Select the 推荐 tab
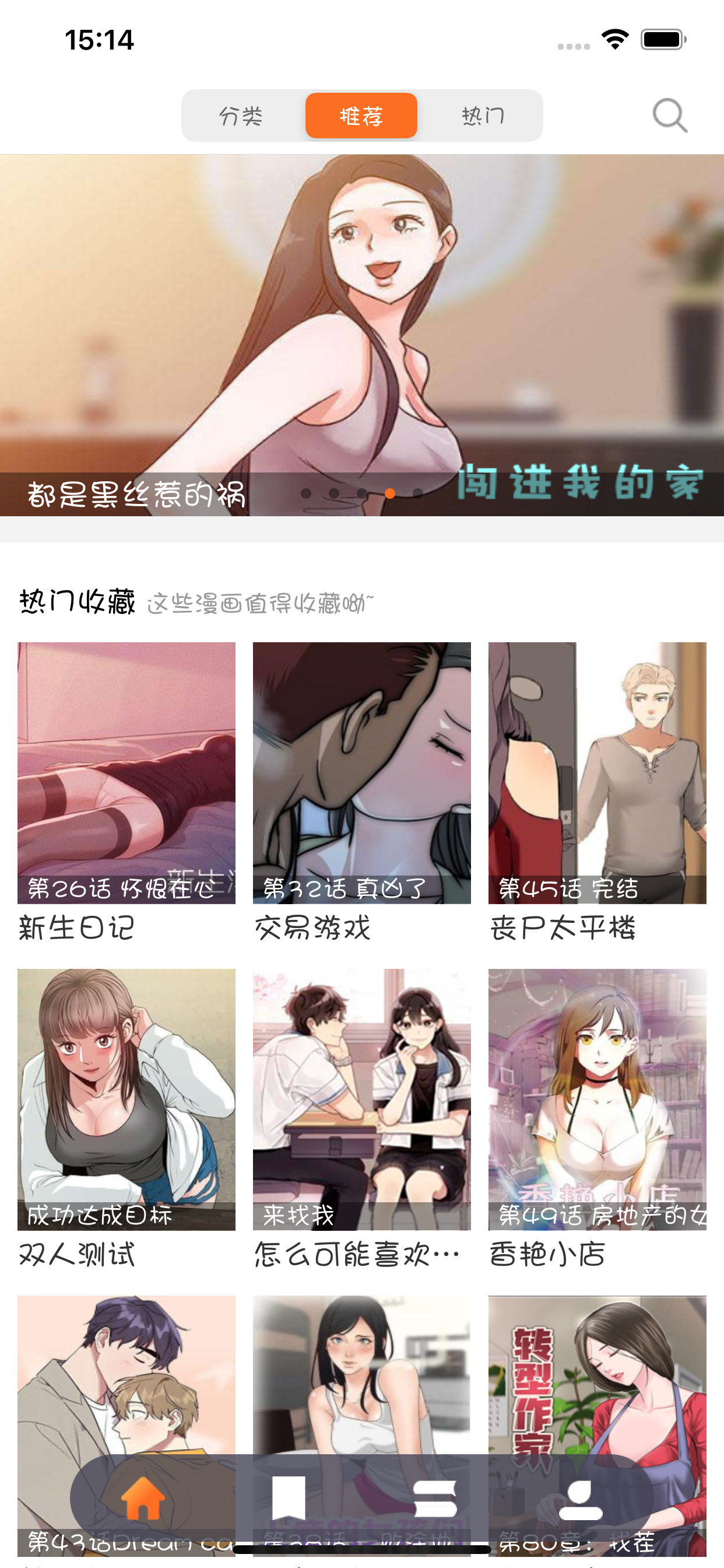The width and height of the screenshot is (724, 1568). tap(361, 116)
